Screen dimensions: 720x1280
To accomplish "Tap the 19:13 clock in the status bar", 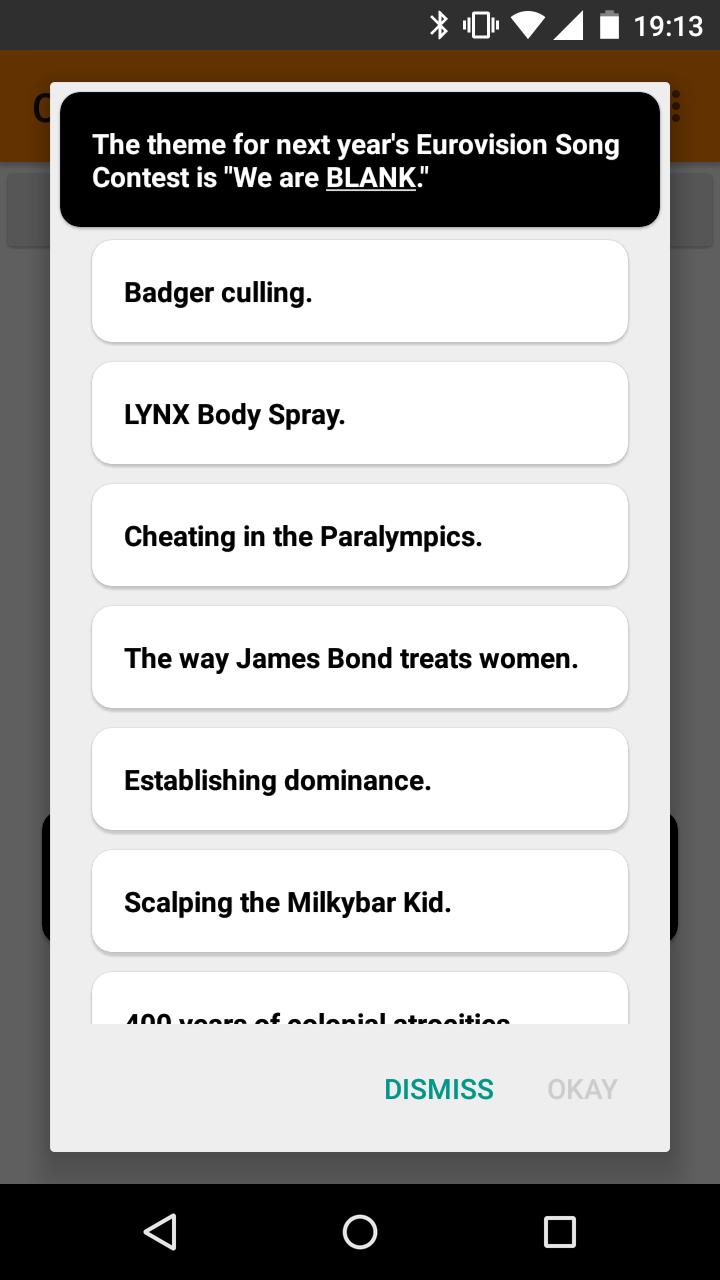I will coord(668,24).
